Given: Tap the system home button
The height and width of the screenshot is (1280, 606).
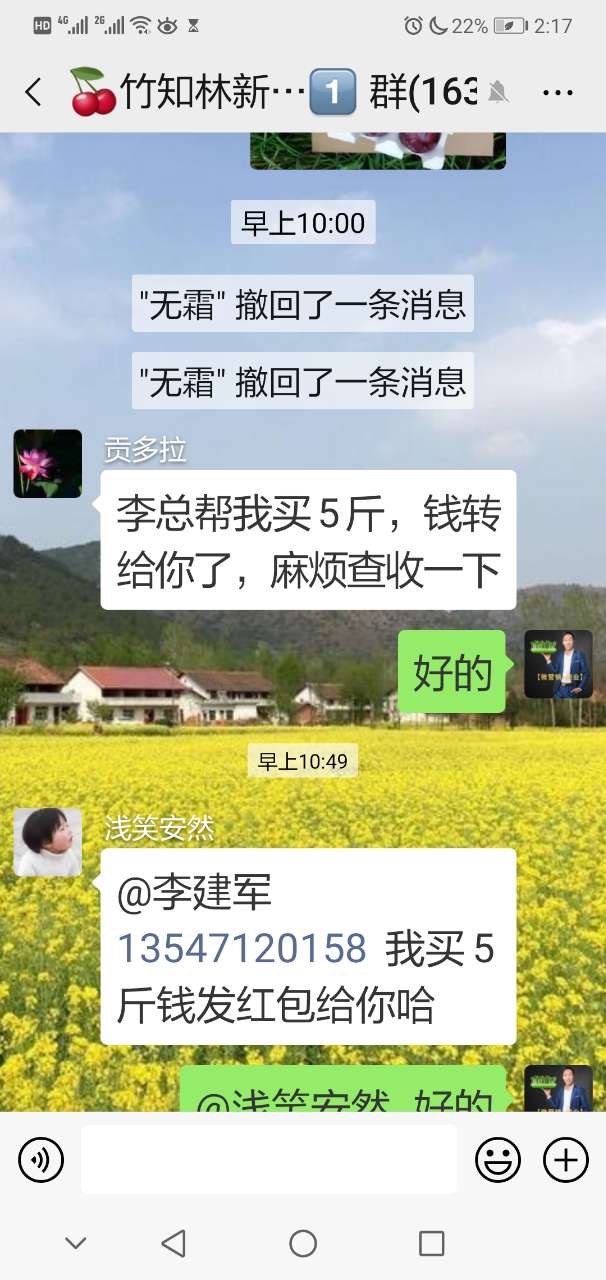Looking at the screenshot, I should (x=303, y=1243).
